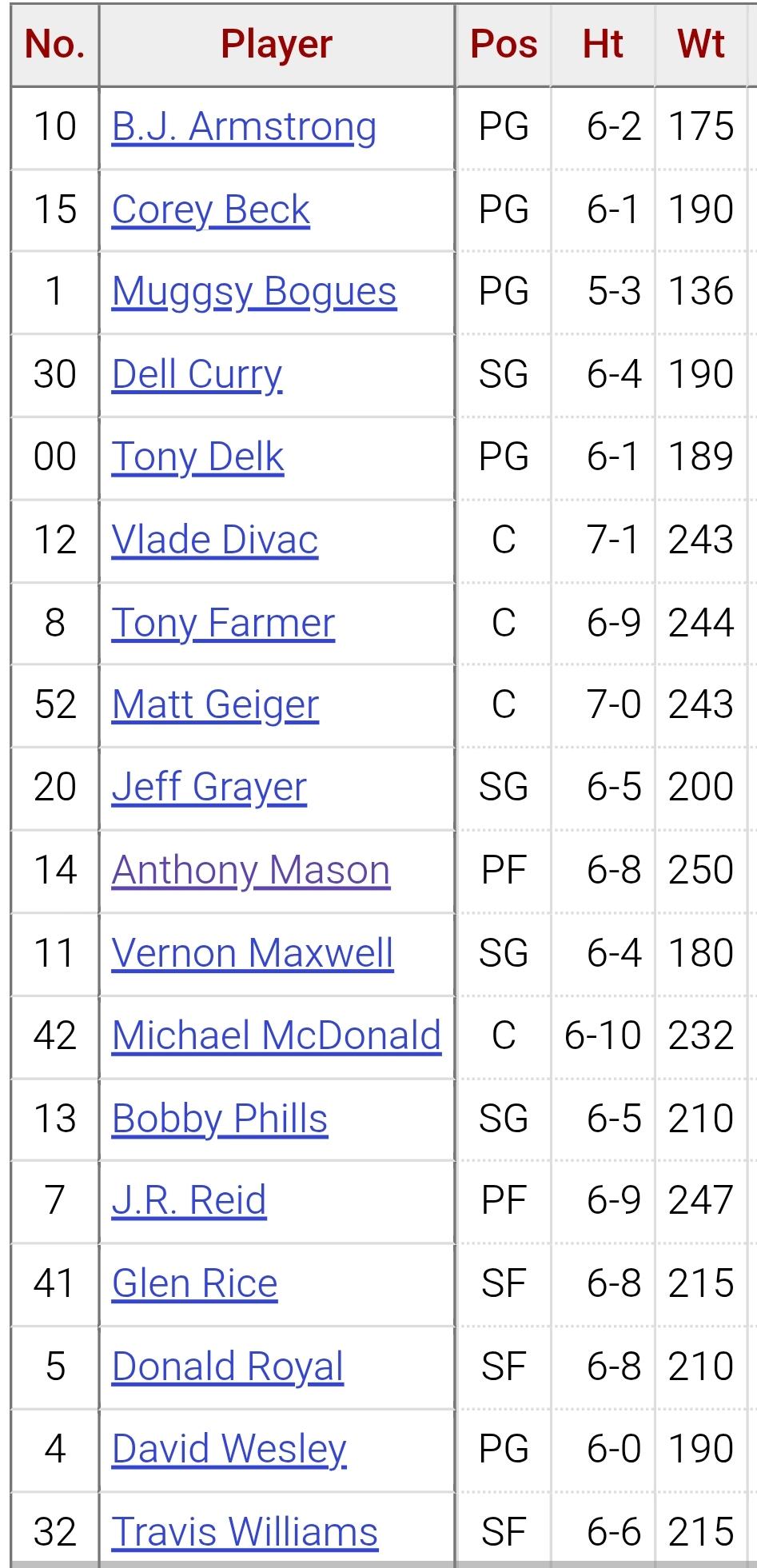757x1568 pixels.
Task: Go to Vlade Divac's page
Action: pyautogui.click(x=215, y=540)
